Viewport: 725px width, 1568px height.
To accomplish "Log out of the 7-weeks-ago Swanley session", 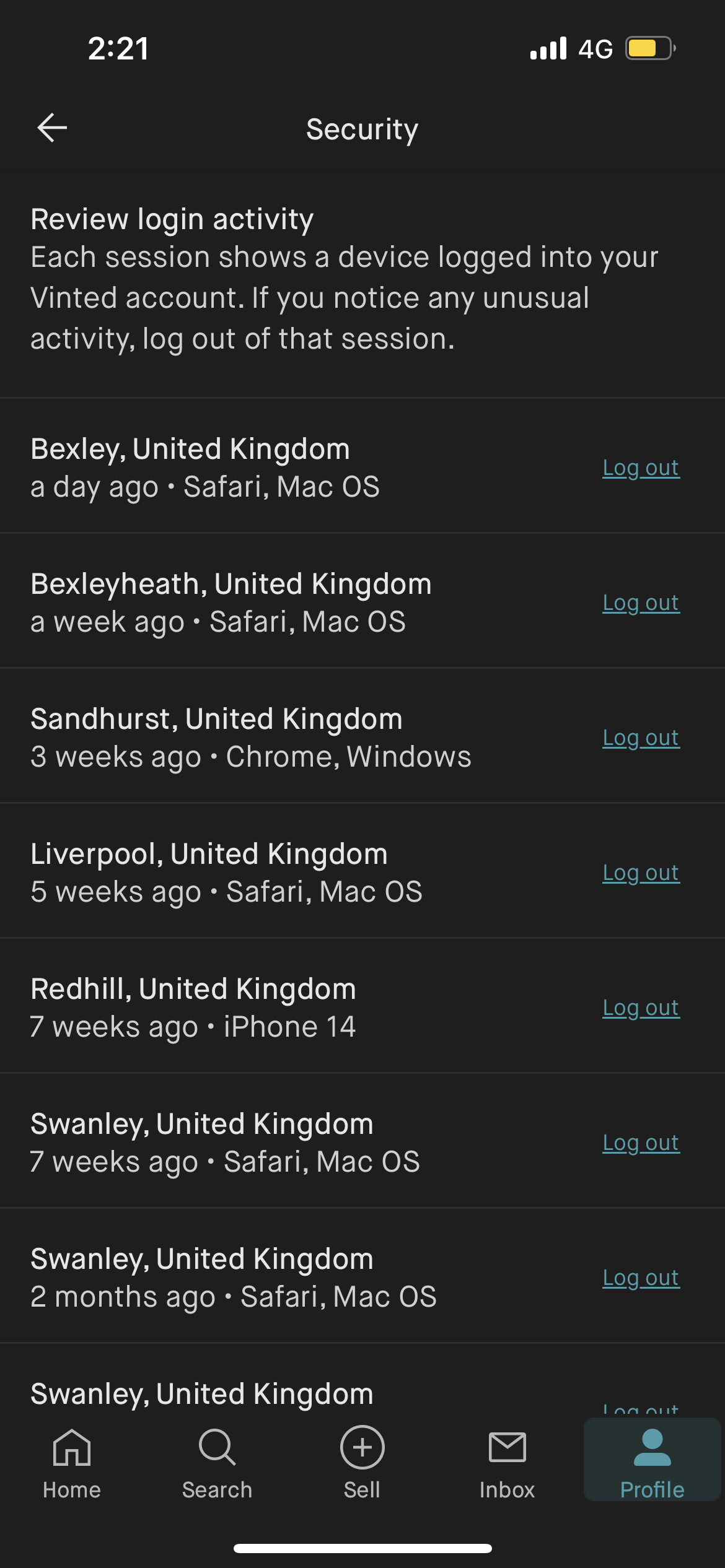I will click(x=641, y=1143).
